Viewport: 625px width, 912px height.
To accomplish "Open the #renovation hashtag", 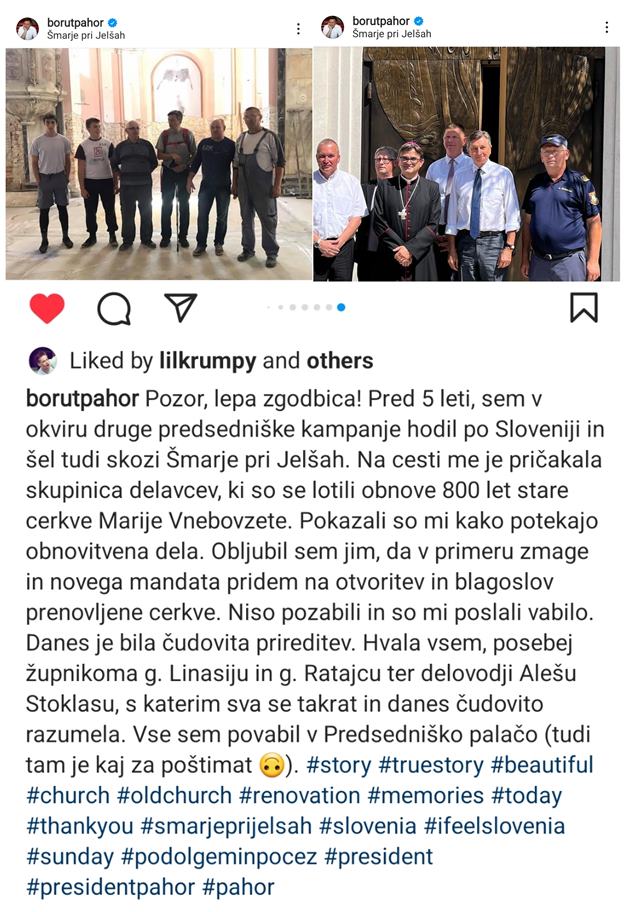I will pos(299,796).
